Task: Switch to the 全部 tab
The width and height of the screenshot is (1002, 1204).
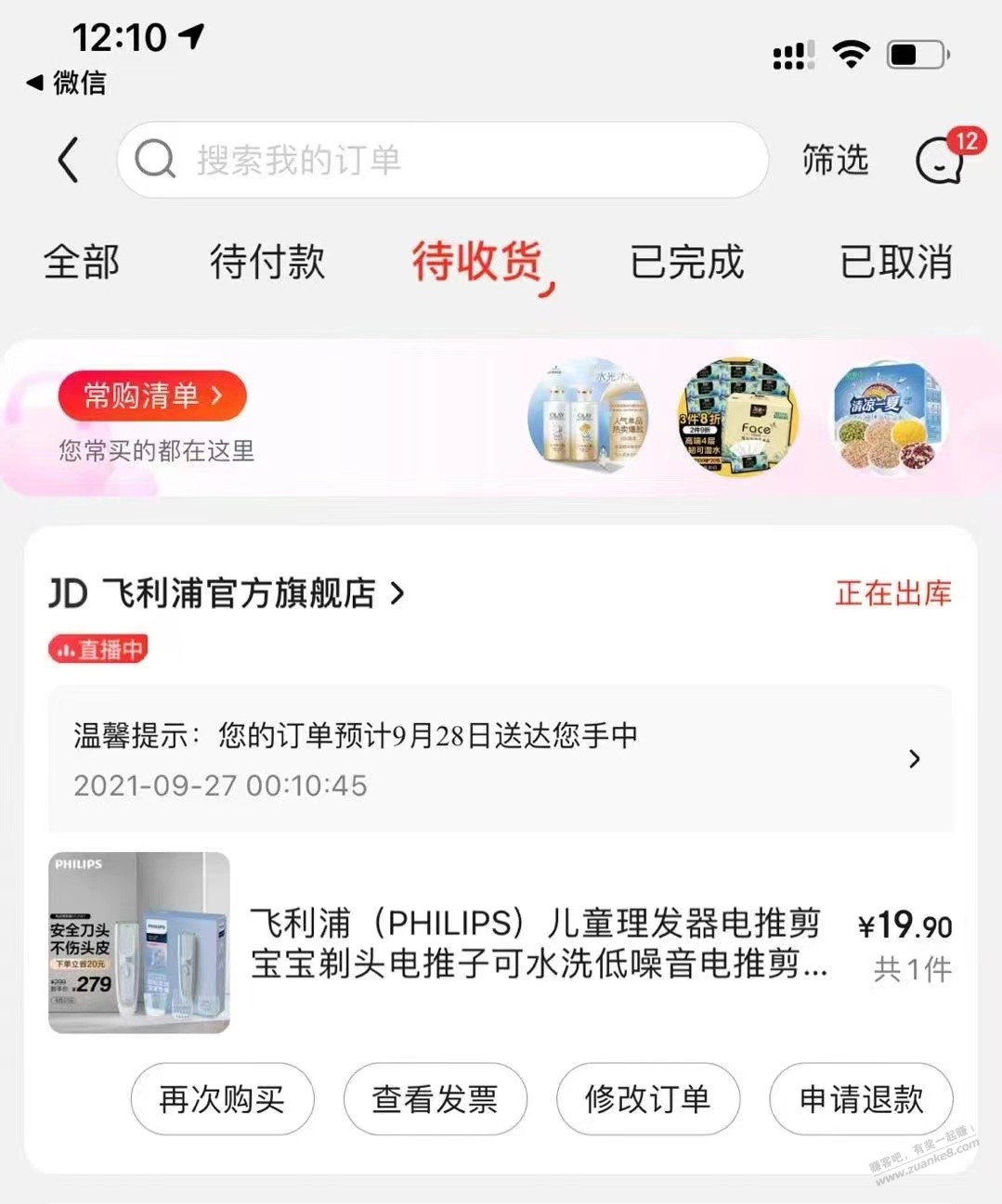Action: coord(82,262)
